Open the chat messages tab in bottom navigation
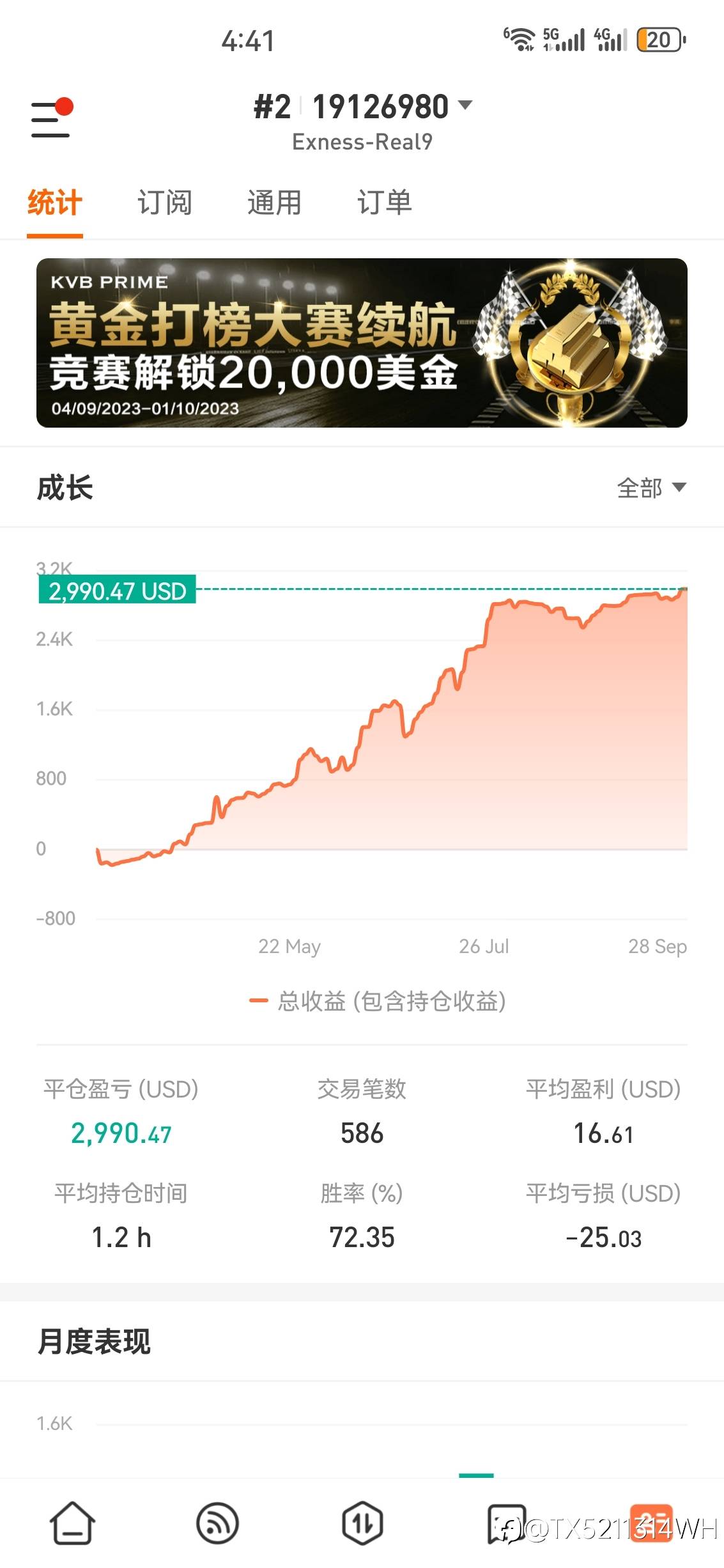 (507, 1524)
